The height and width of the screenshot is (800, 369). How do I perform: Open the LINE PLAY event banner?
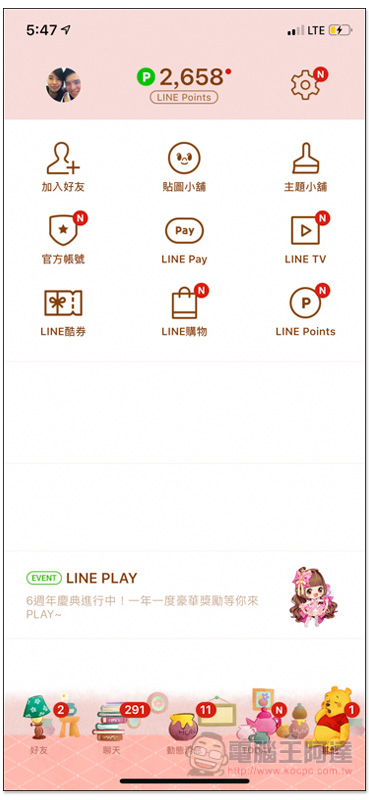(x=184, y=595)
